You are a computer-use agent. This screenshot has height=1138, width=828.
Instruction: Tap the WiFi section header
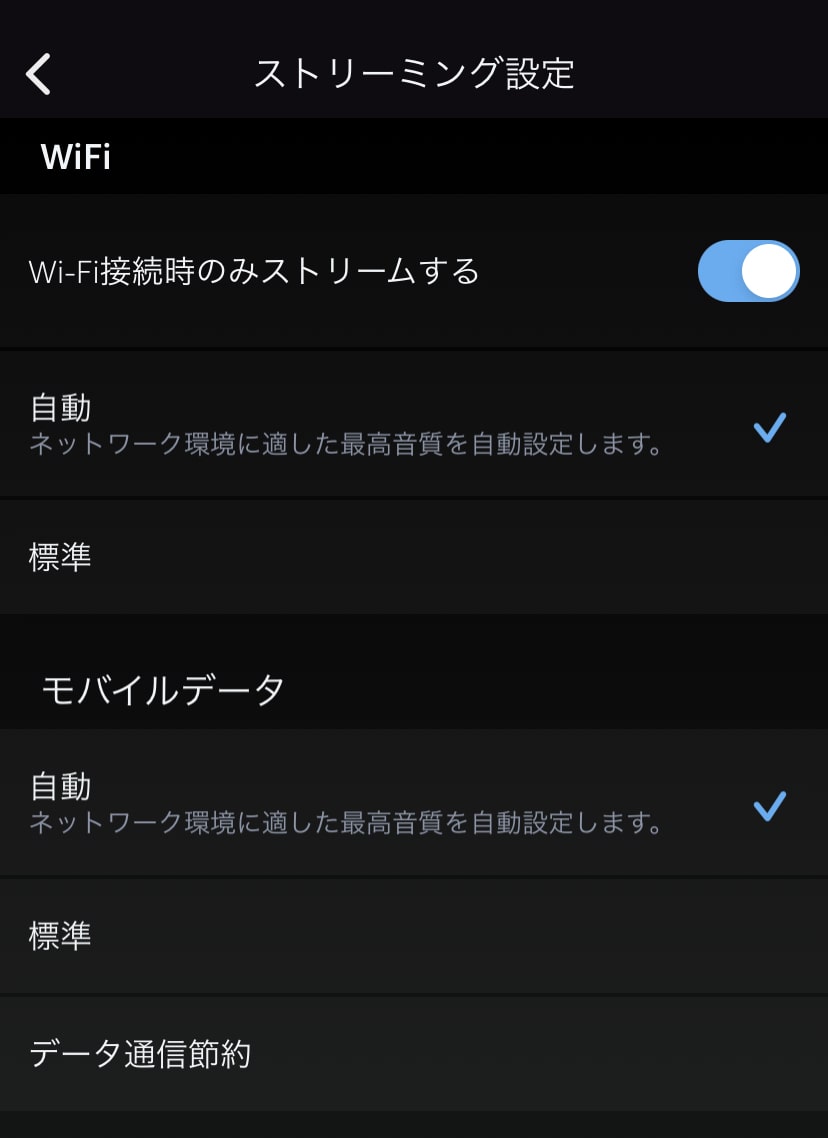coord(75,157)
